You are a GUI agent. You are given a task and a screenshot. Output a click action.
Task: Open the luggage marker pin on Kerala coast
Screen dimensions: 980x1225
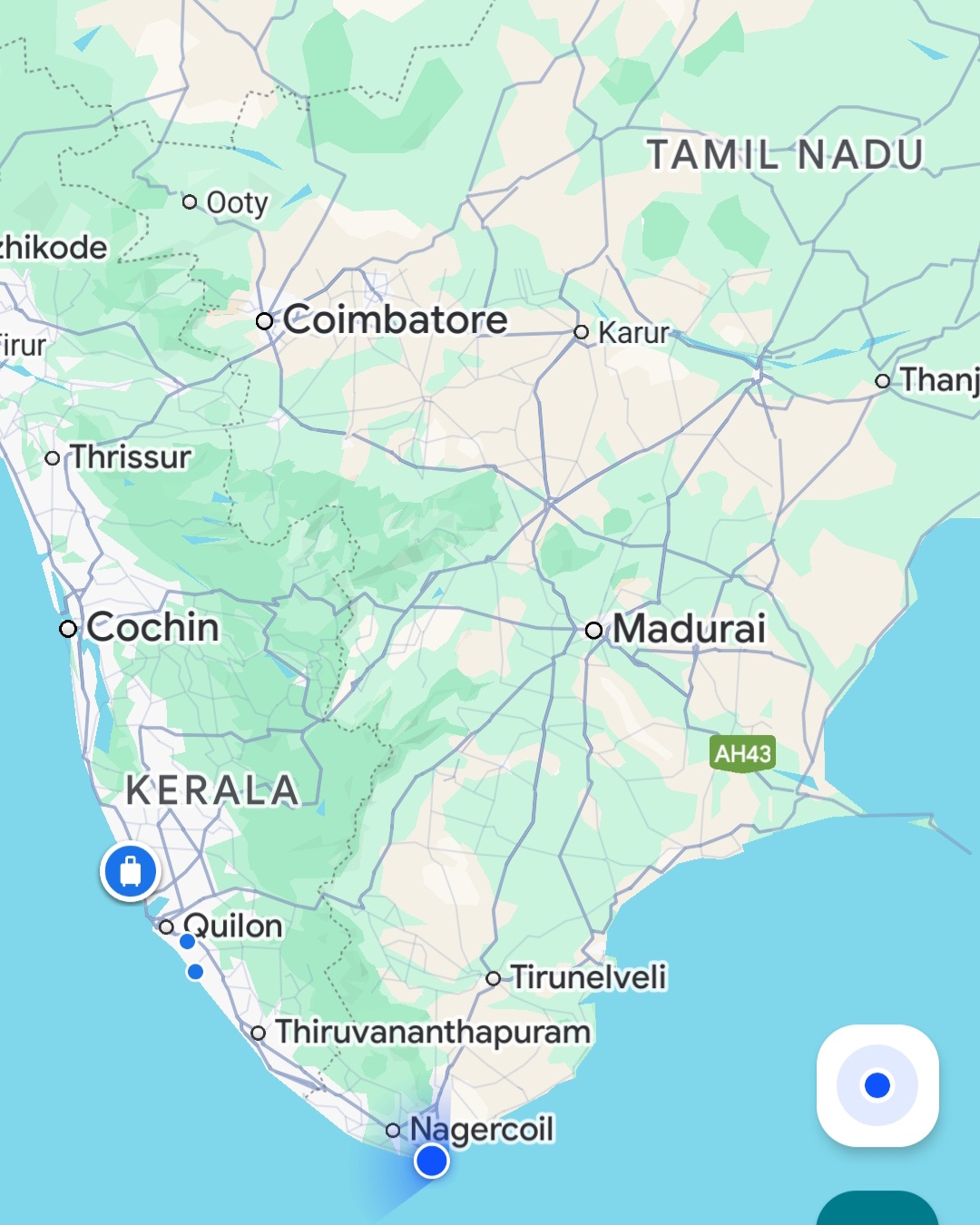tap(131, 870)
